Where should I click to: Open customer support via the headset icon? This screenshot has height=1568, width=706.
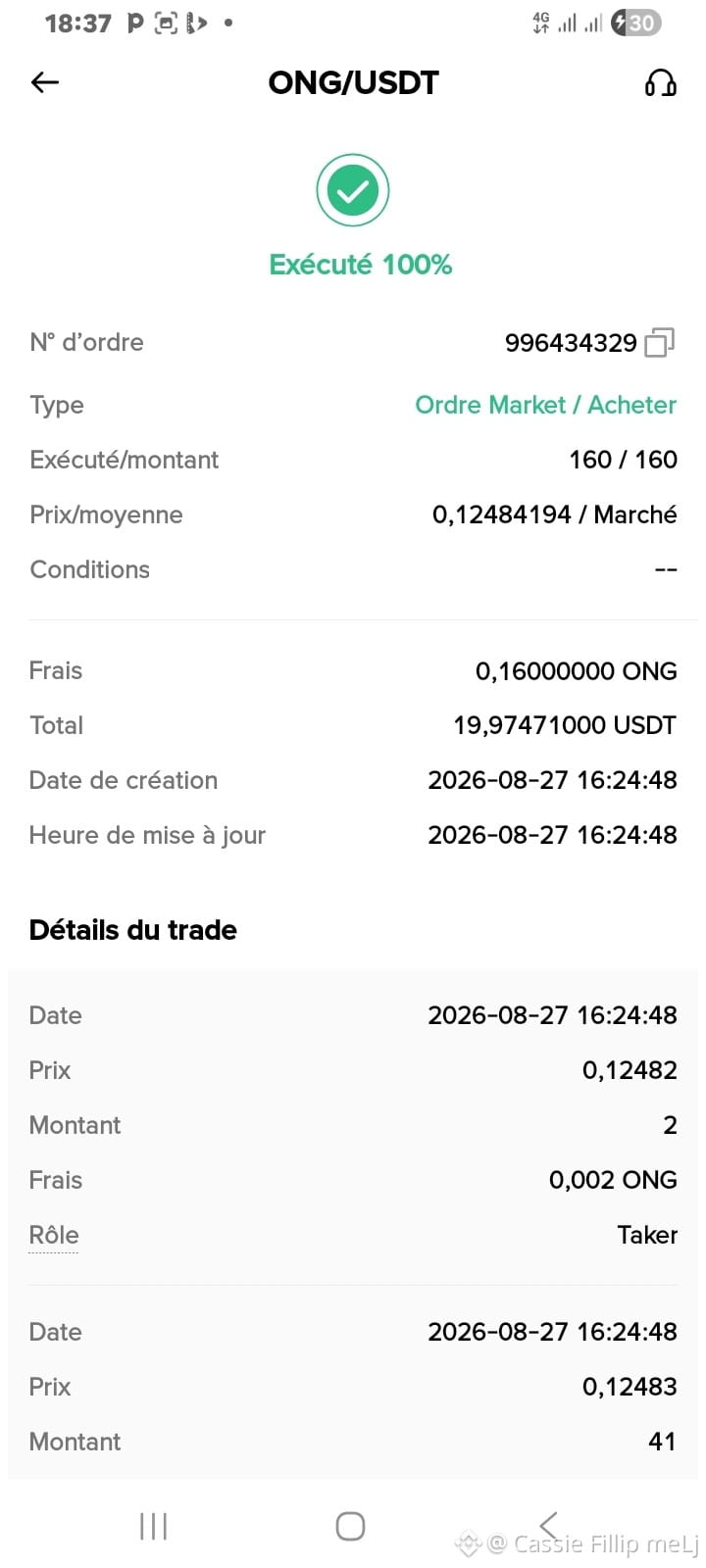pyautogui.click(x=660, y=83)
